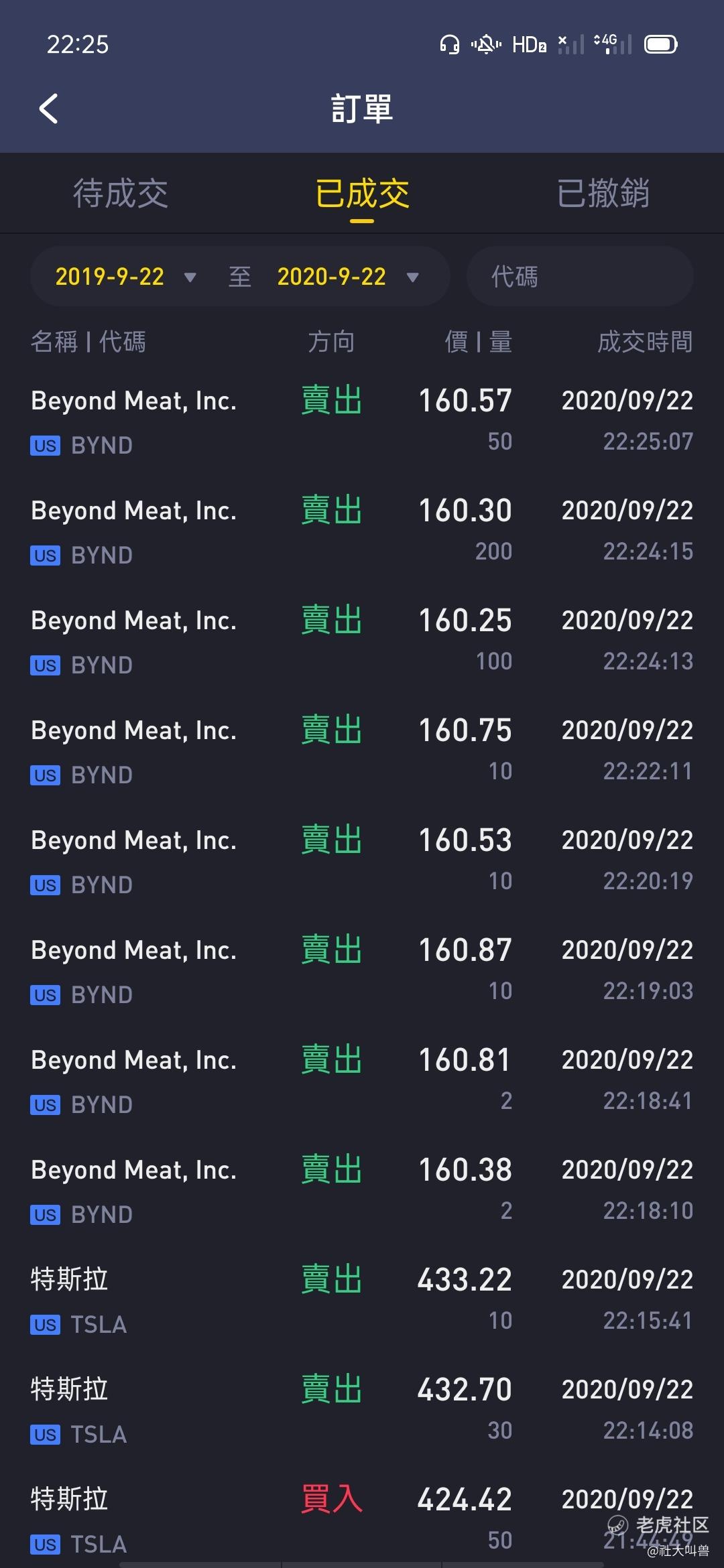Switch to the 已撤銷 tab
724x1568 pixels.
[x=603, y=194]
